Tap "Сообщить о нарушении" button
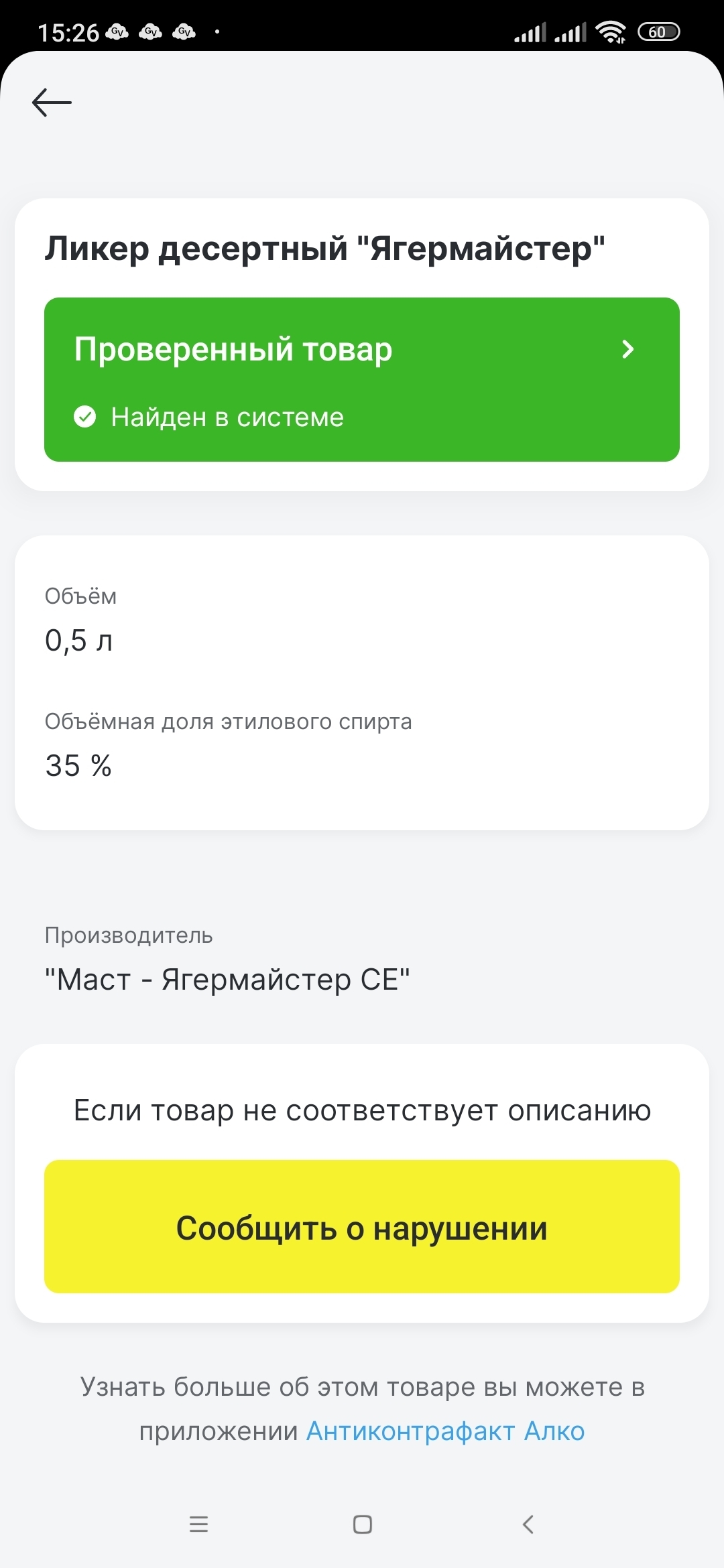724x1568 pixels. coord(362,1226)
